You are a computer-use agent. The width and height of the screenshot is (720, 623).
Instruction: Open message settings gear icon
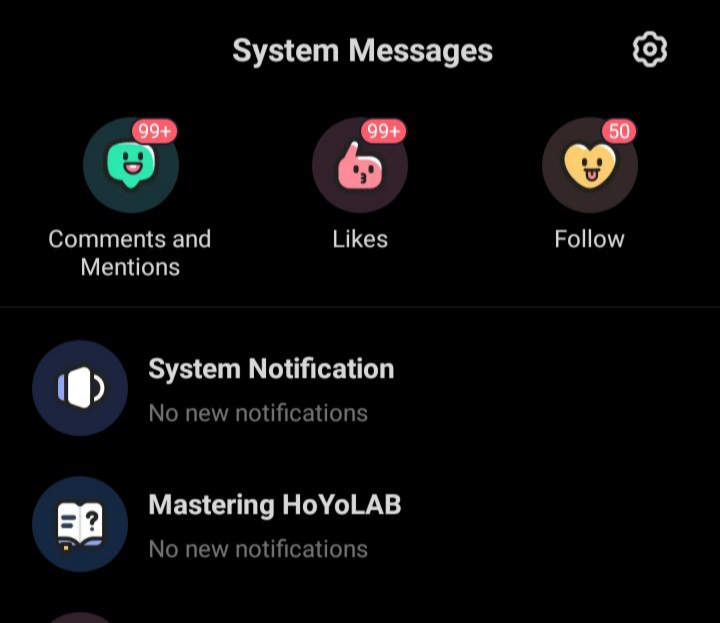click(650, 49)
